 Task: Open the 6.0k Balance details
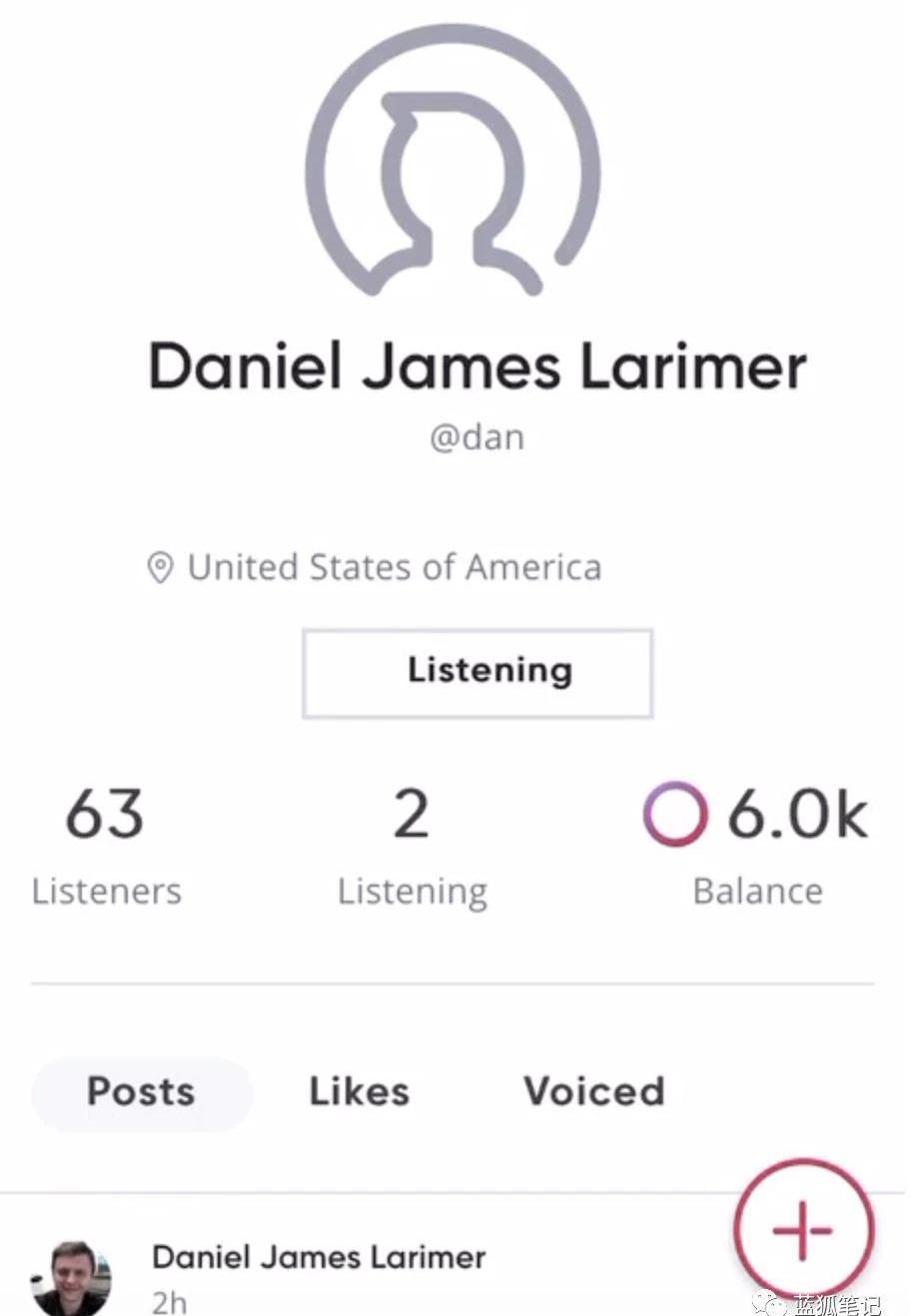[x=757, y=845]
